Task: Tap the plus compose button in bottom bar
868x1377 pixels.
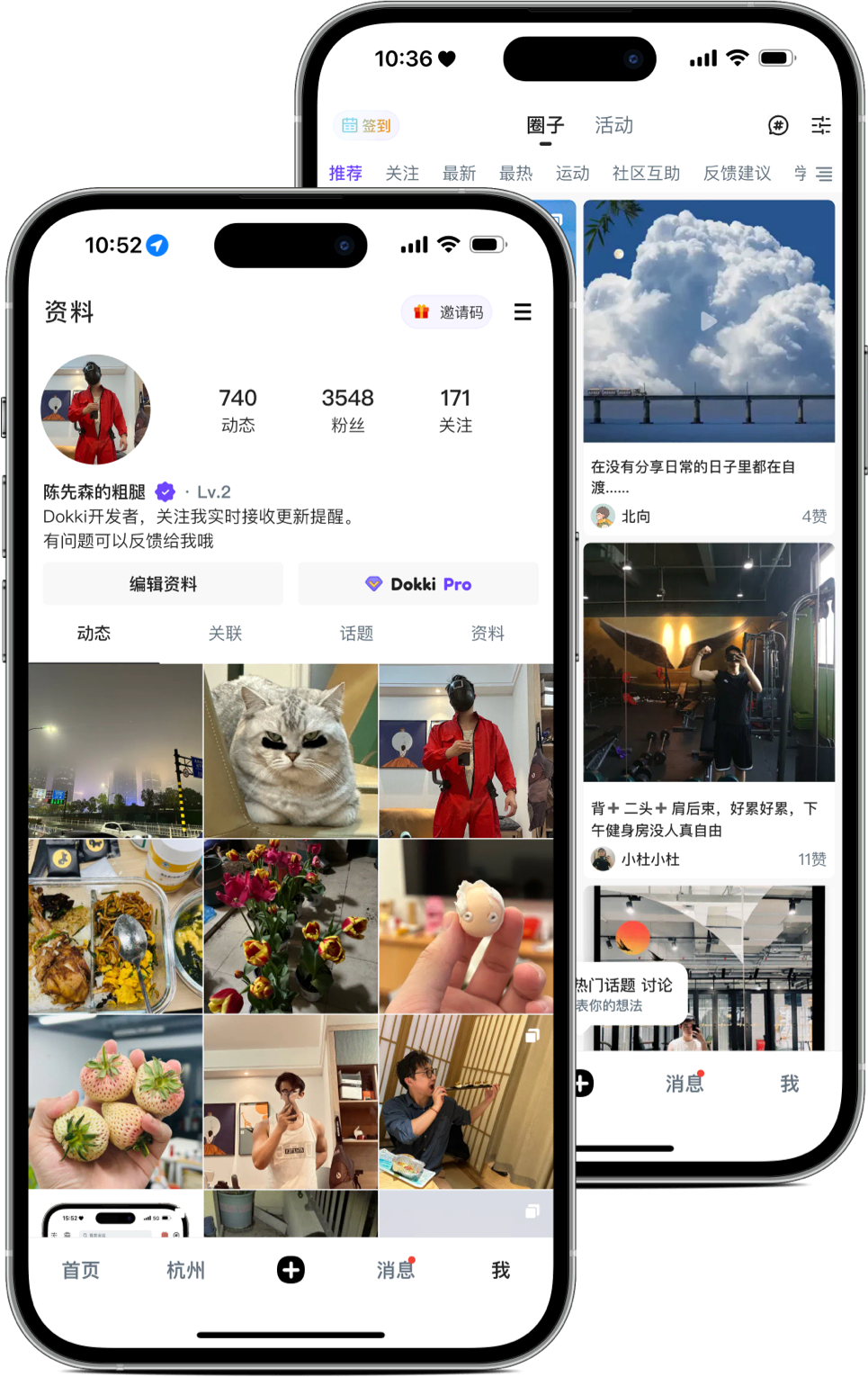Action: 290,1270
